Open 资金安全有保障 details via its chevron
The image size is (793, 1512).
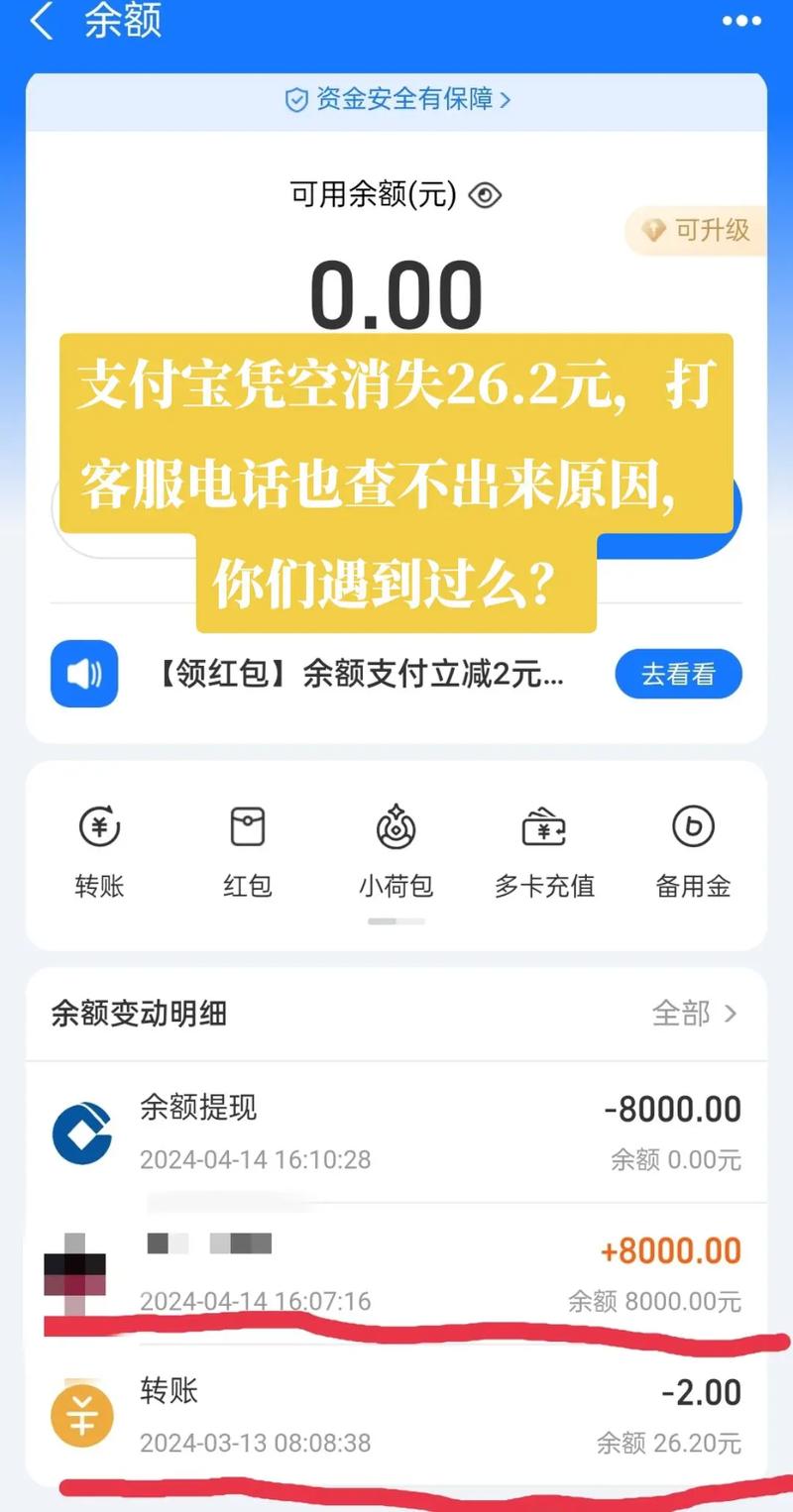click(506, 99)
